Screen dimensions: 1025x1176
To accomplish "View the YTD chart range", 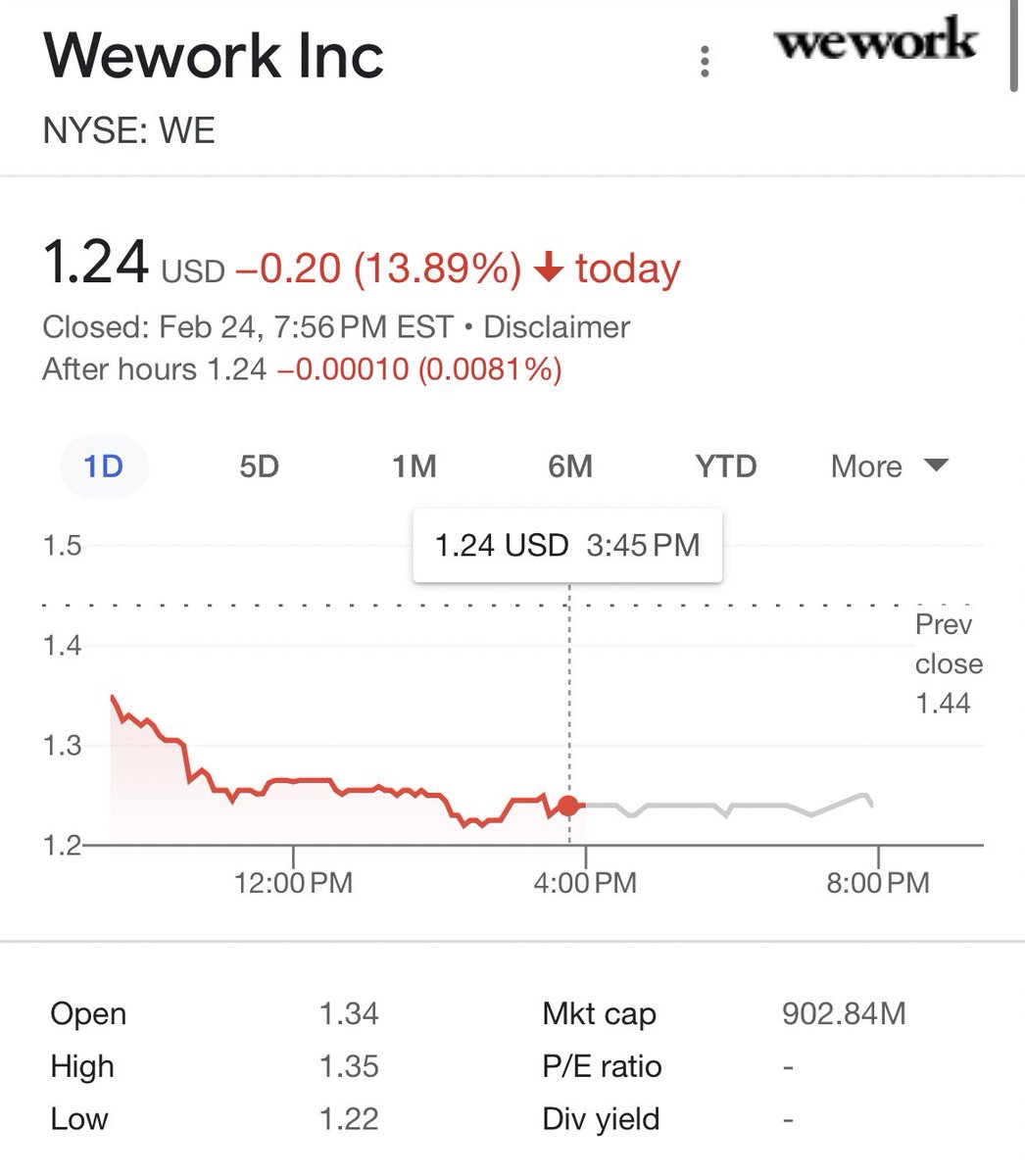I will click(x=725, y=466).
